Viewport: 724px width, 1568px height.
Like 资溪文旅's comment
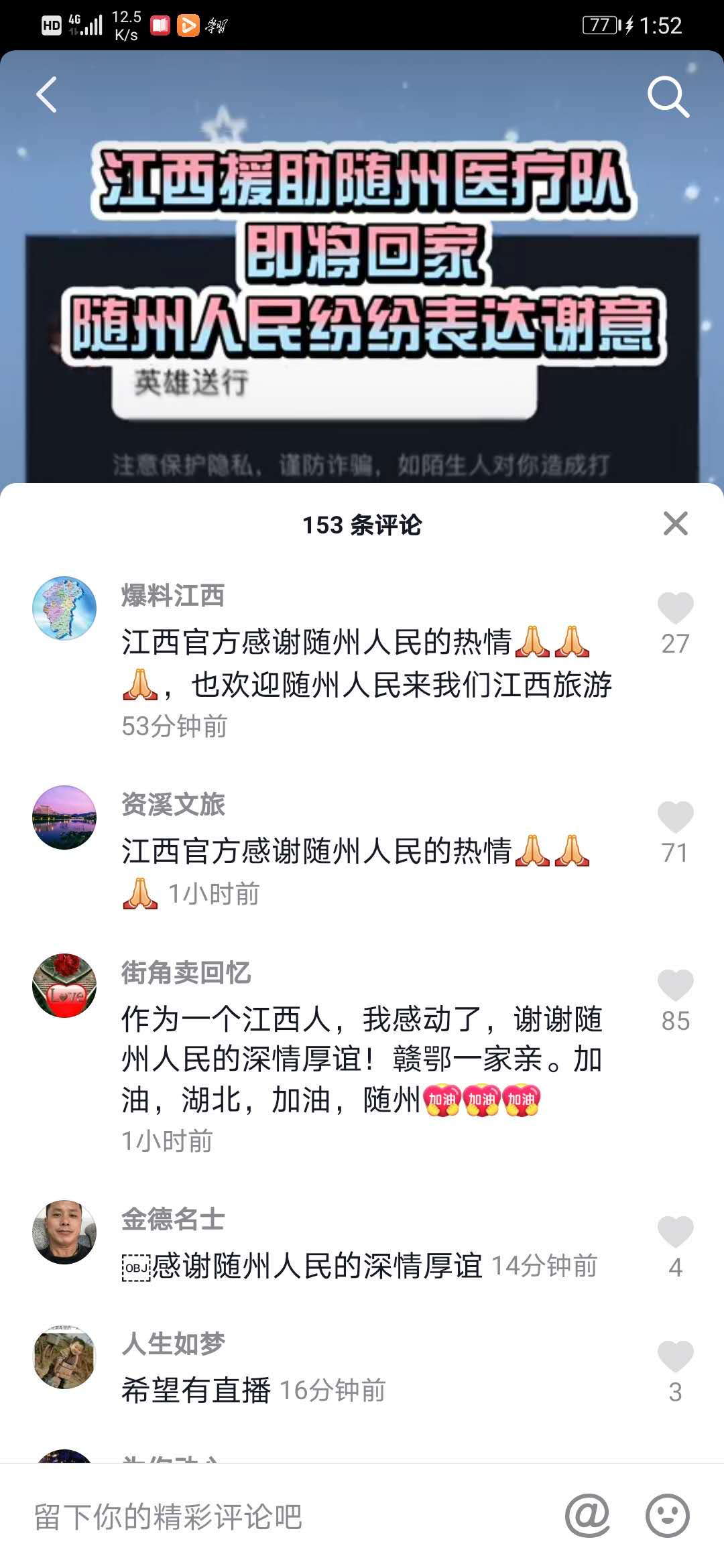click(675, 818)
